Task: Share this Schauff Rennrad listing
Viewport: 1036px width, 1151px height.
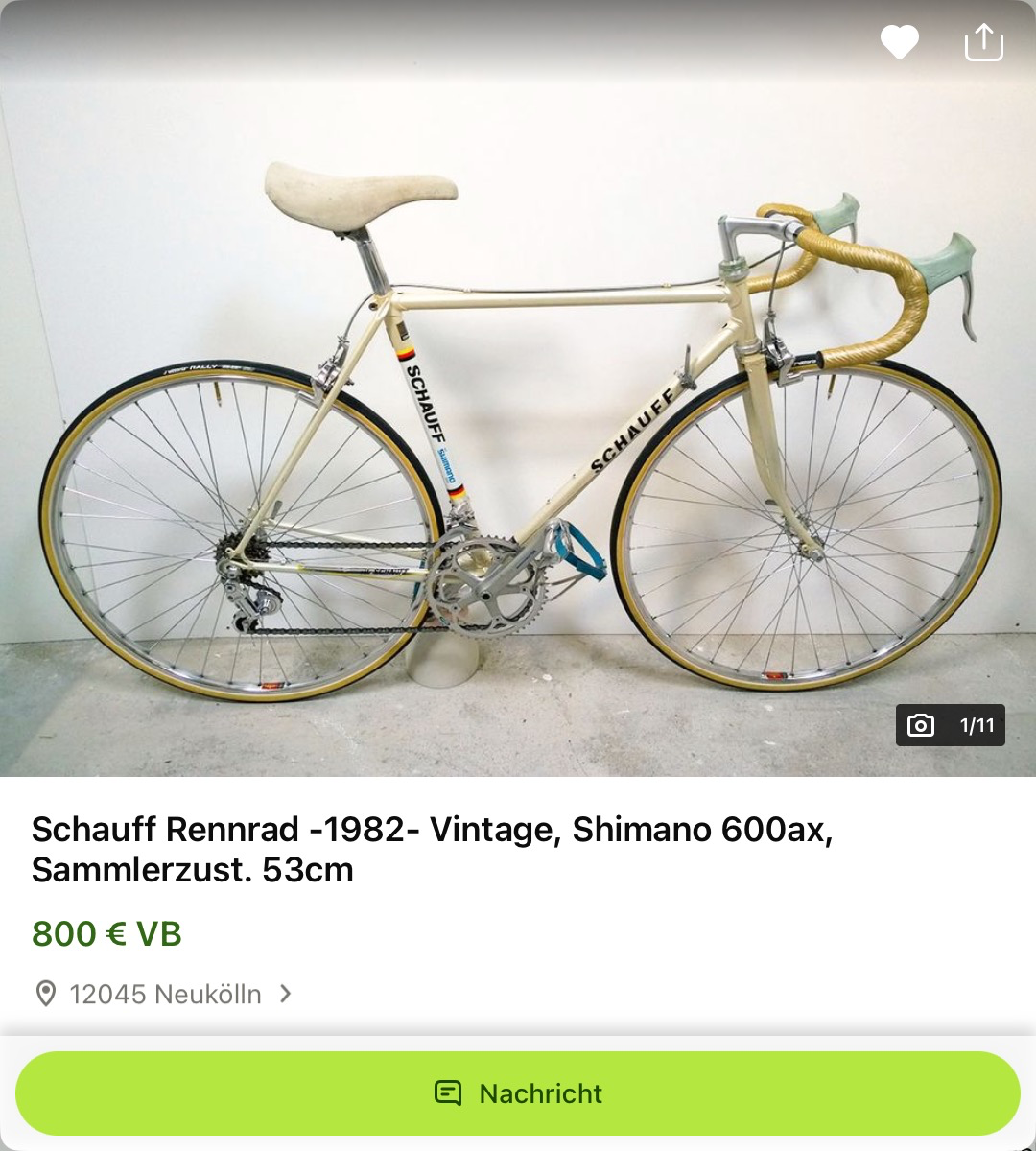Action: click(983, 42)
